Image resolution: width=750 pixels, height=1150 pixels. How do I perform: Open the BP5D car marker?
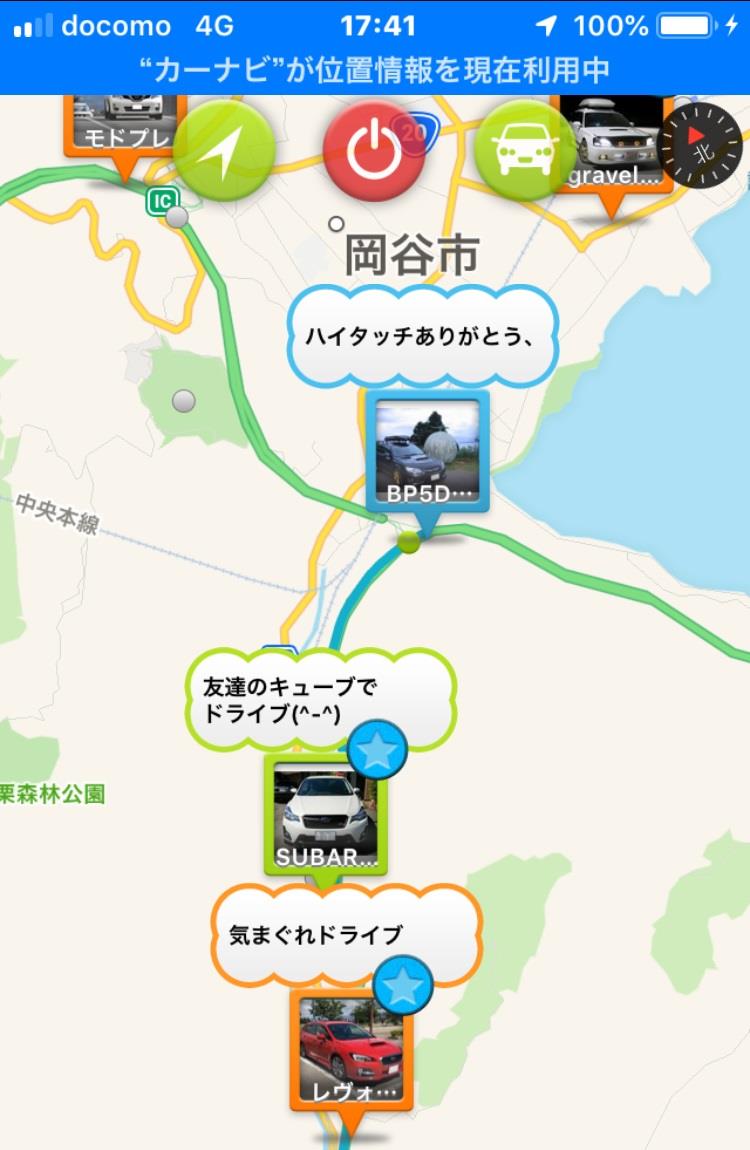427,454
